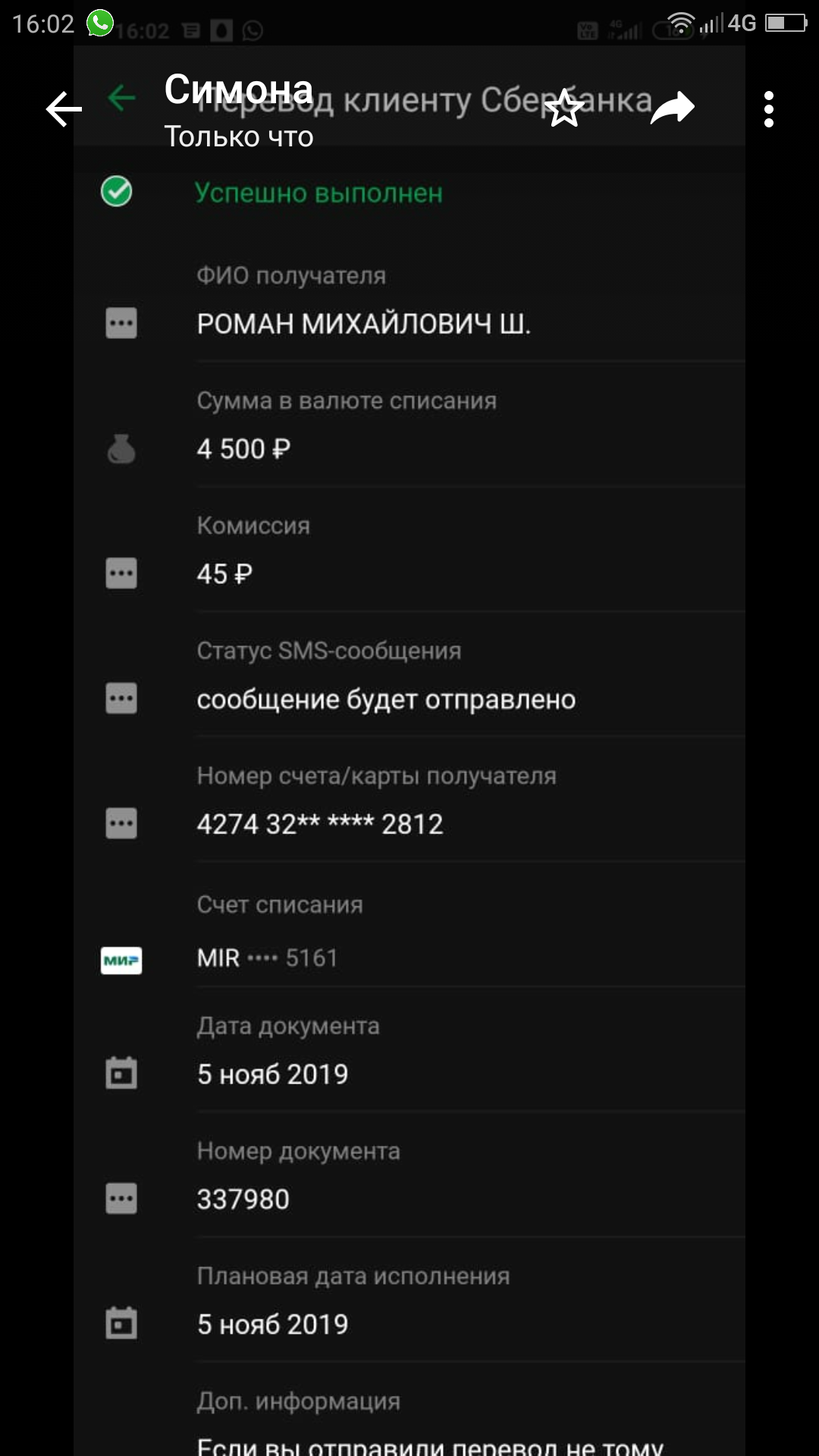Go back from the image viewer
This screenshot has width=819, height=1456.
coord(64,110)
